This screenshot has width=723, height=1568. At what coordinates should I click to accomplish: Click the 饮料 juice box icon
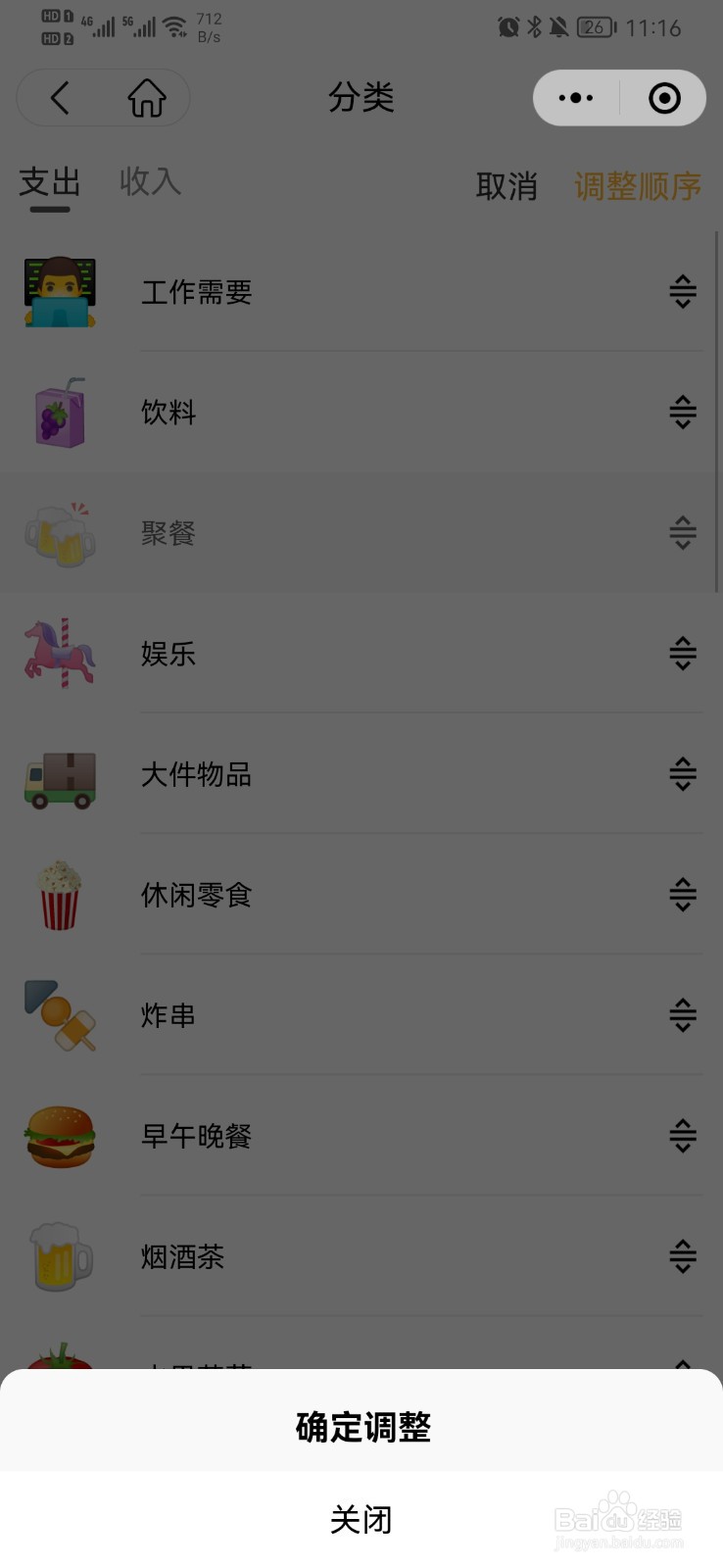click(x=59, y=412)
